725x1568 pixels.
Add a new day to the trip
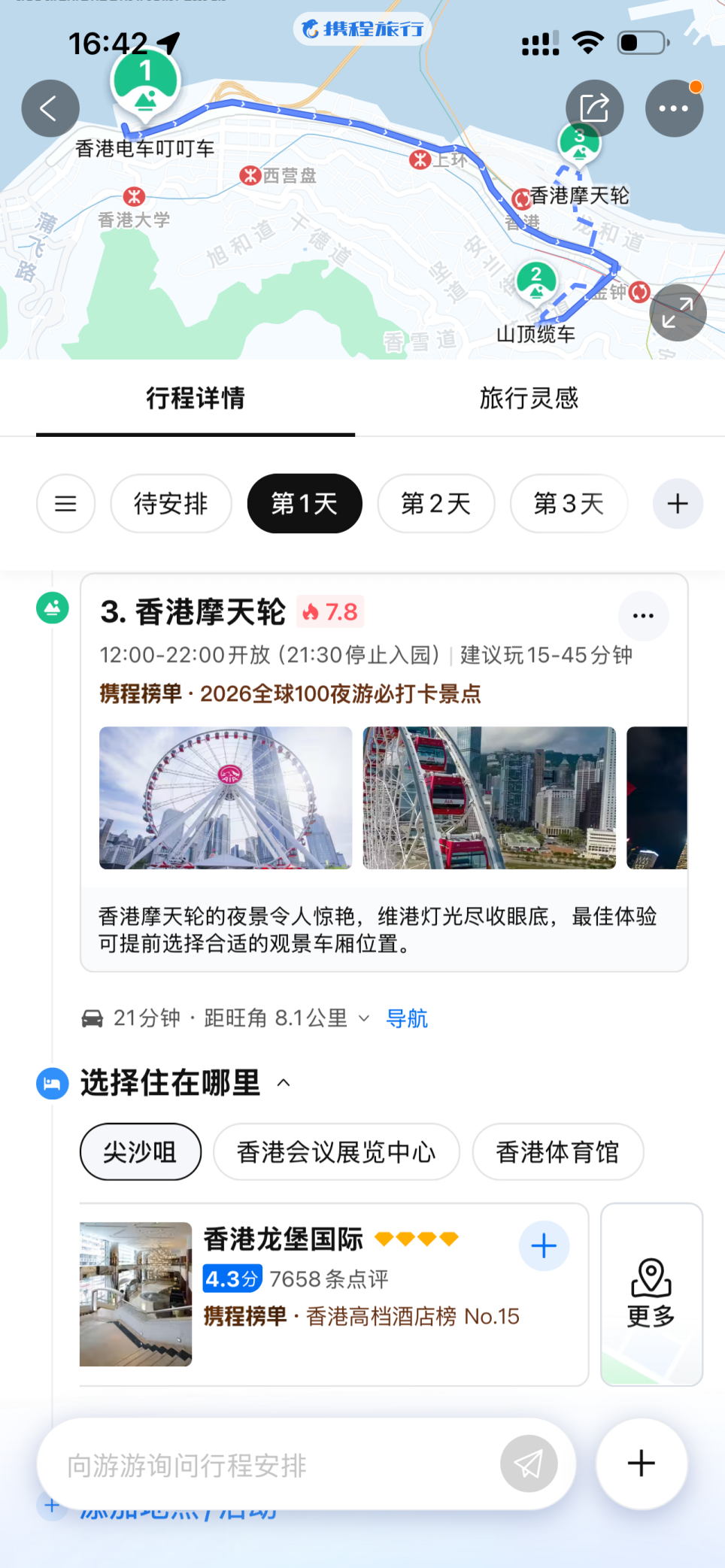coord(678,504)
